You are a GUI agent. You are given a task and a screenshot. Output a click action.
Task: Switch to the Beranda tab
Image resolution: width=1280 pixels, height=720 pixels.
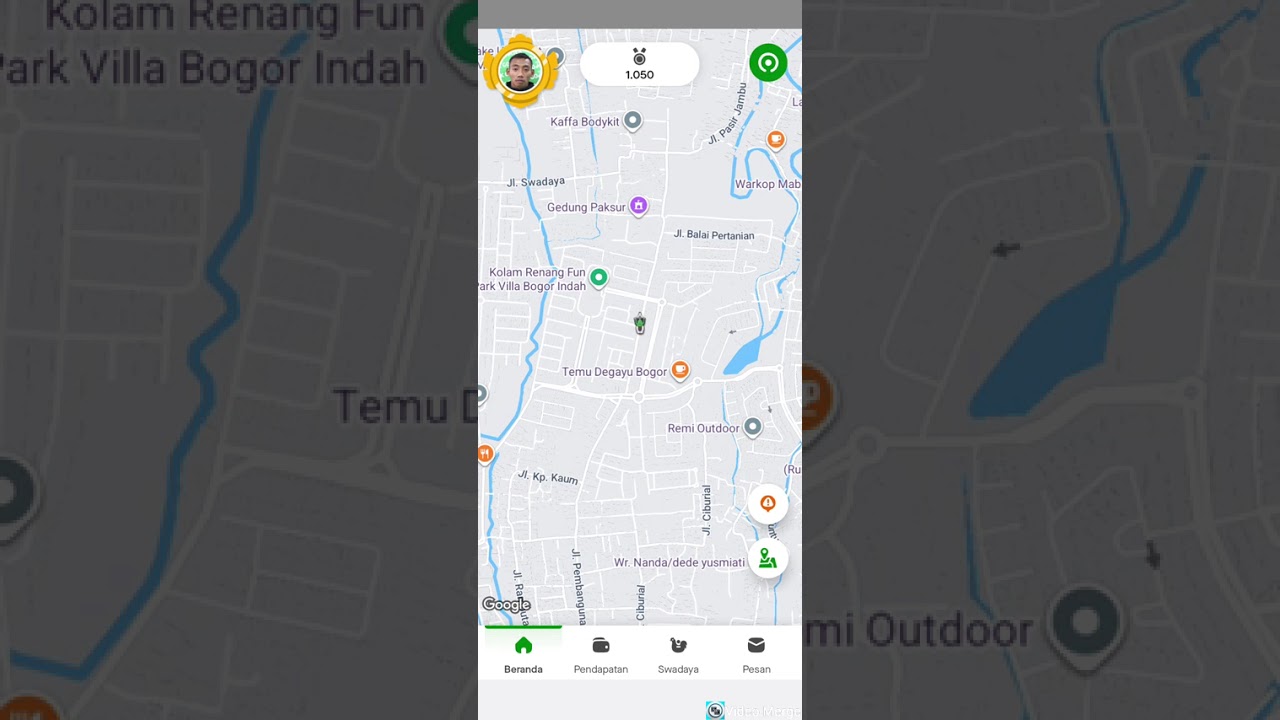click(x=523, y=655)
